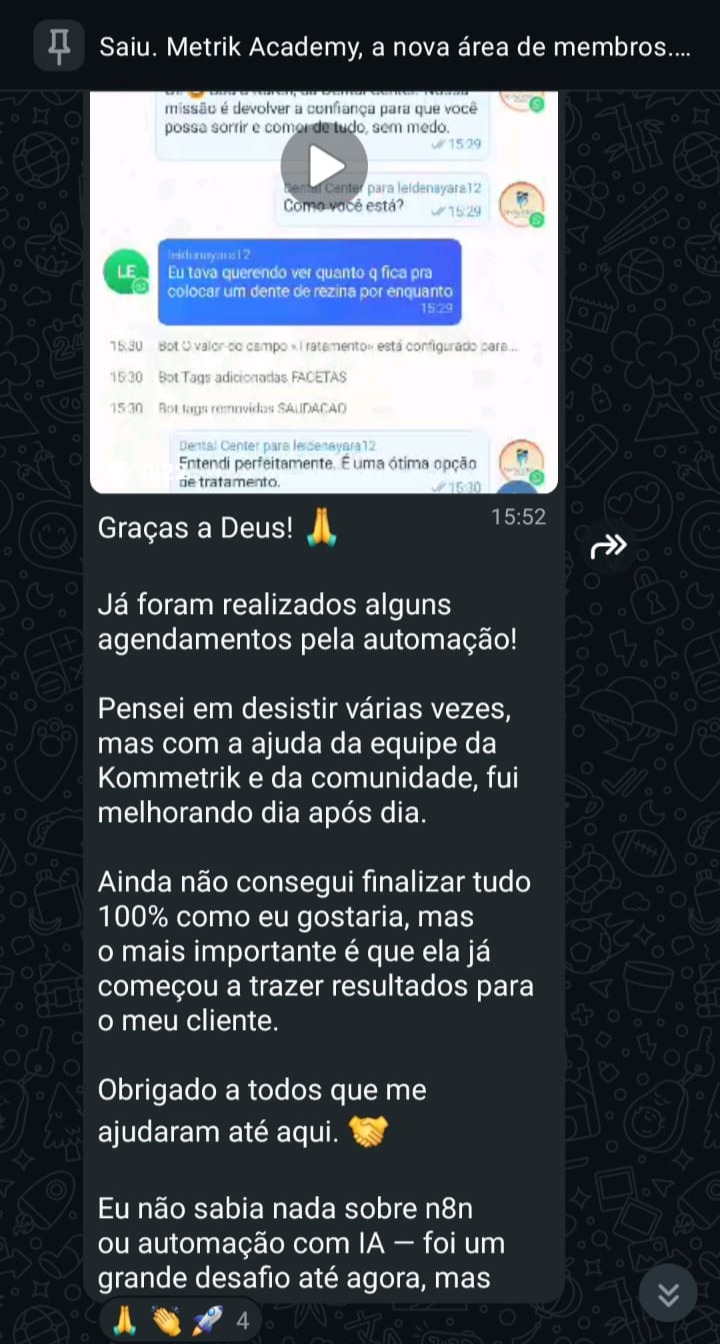Click the green status badge on the clinic avatar

[x=539, y=220]
